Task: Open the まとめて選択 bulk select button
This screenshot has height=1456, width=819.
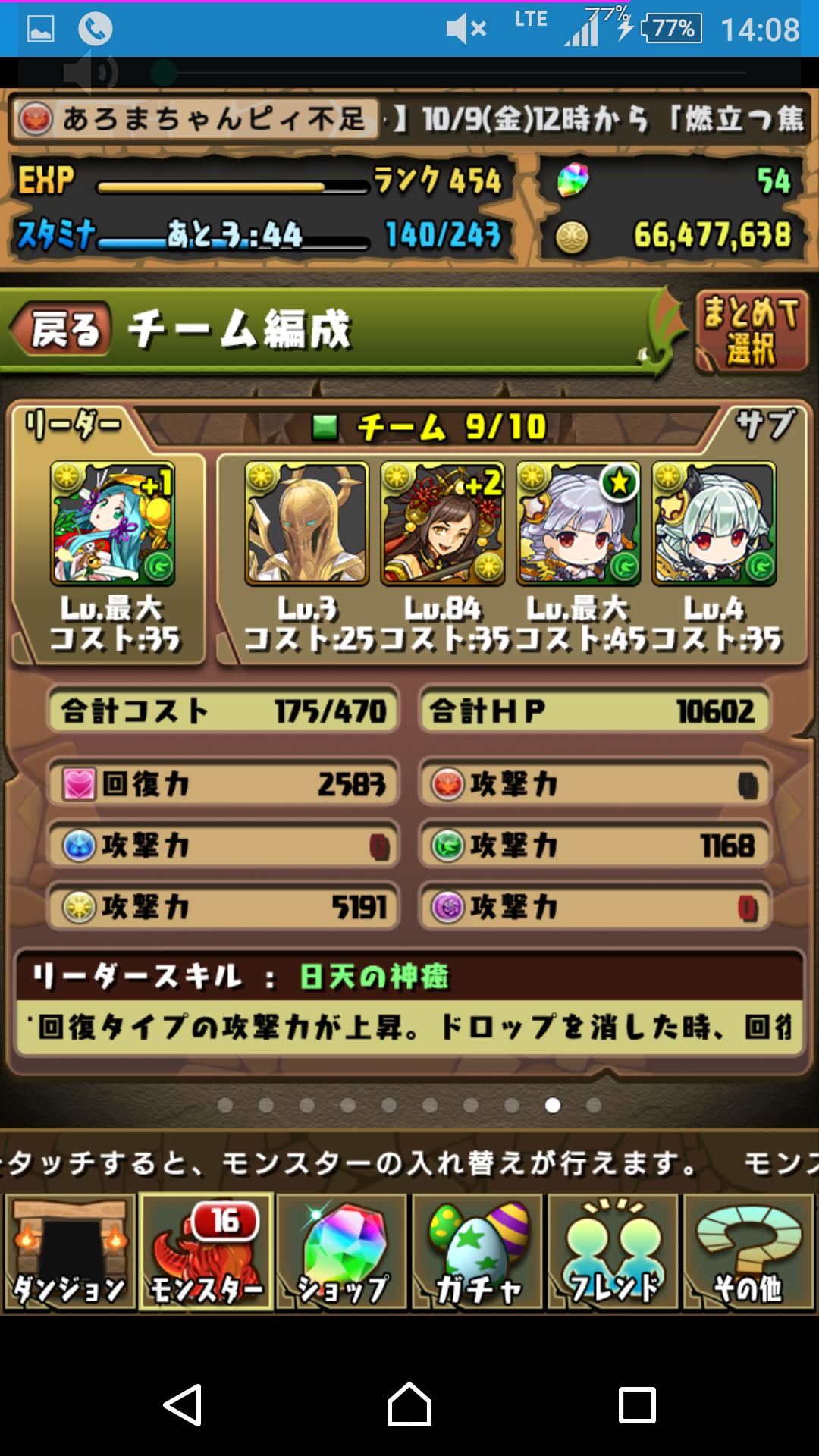Action: [x=752, y=332]
